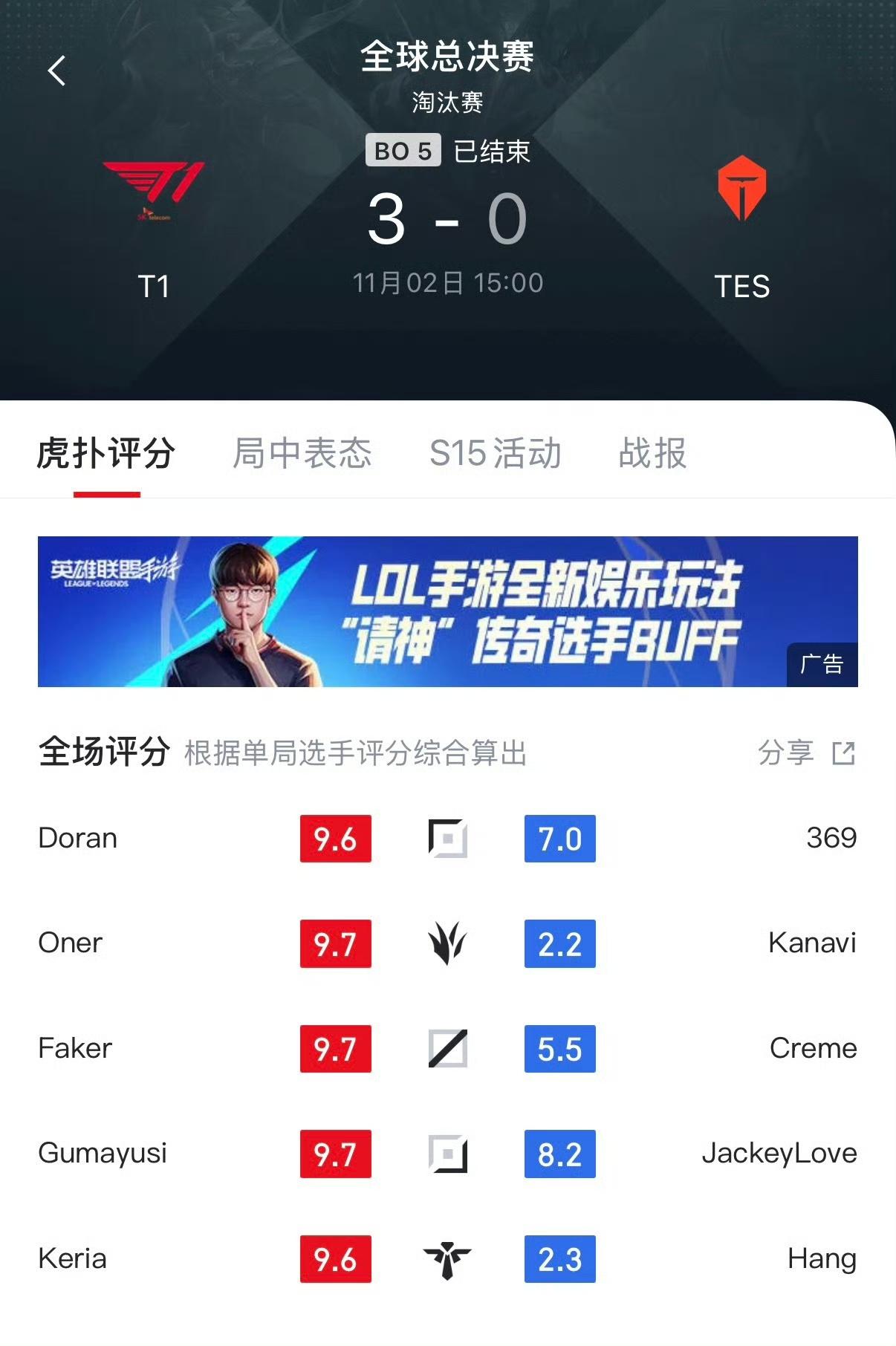This screenshot has height=1346, width=896.
Task: Click the champion icon beside Doran's rating
Action: (447, 839)
